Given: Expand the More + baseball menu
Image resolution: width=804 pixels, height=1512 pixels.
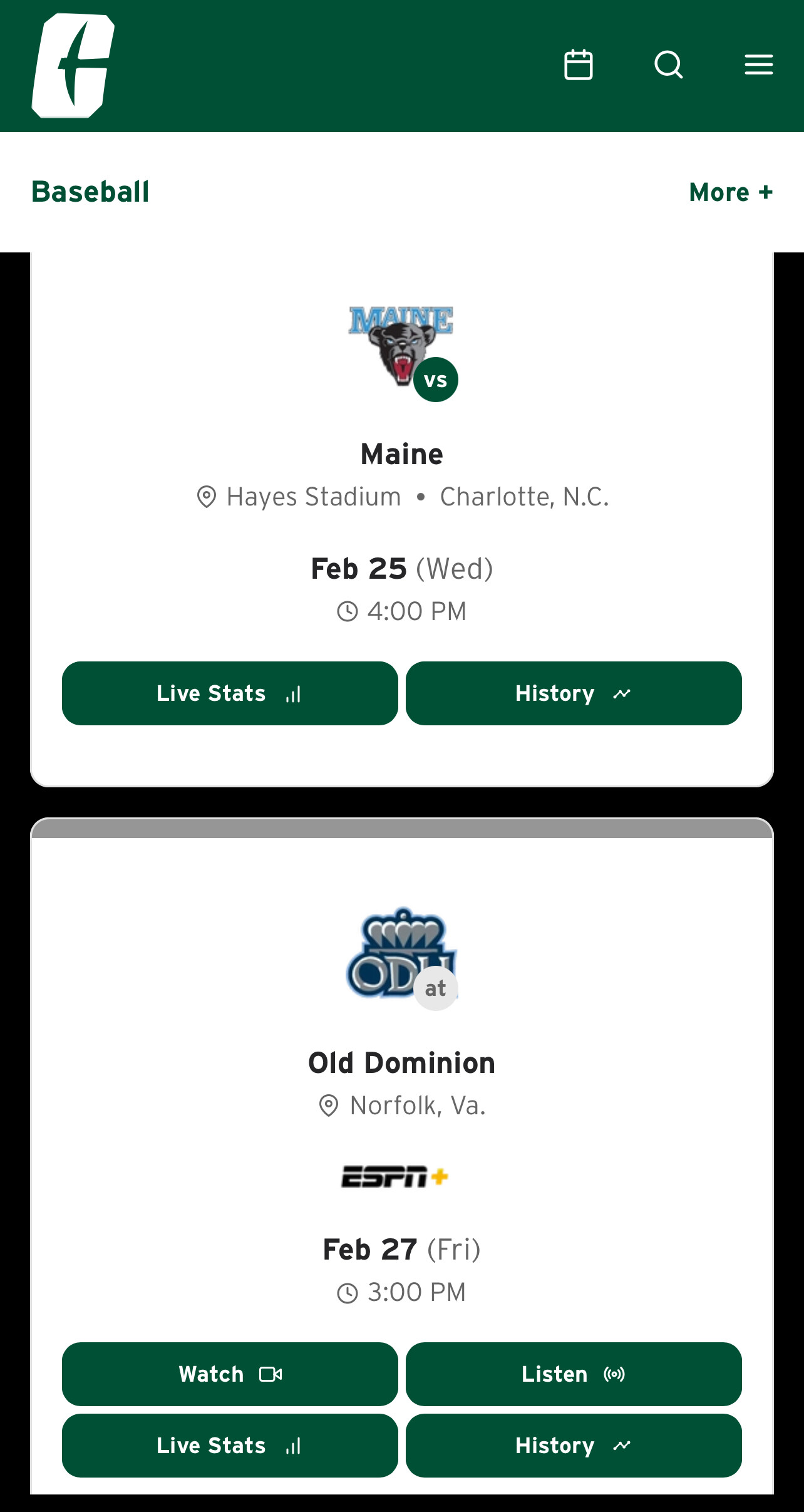Looking at the screenshot, I should (x=730, y=192).
